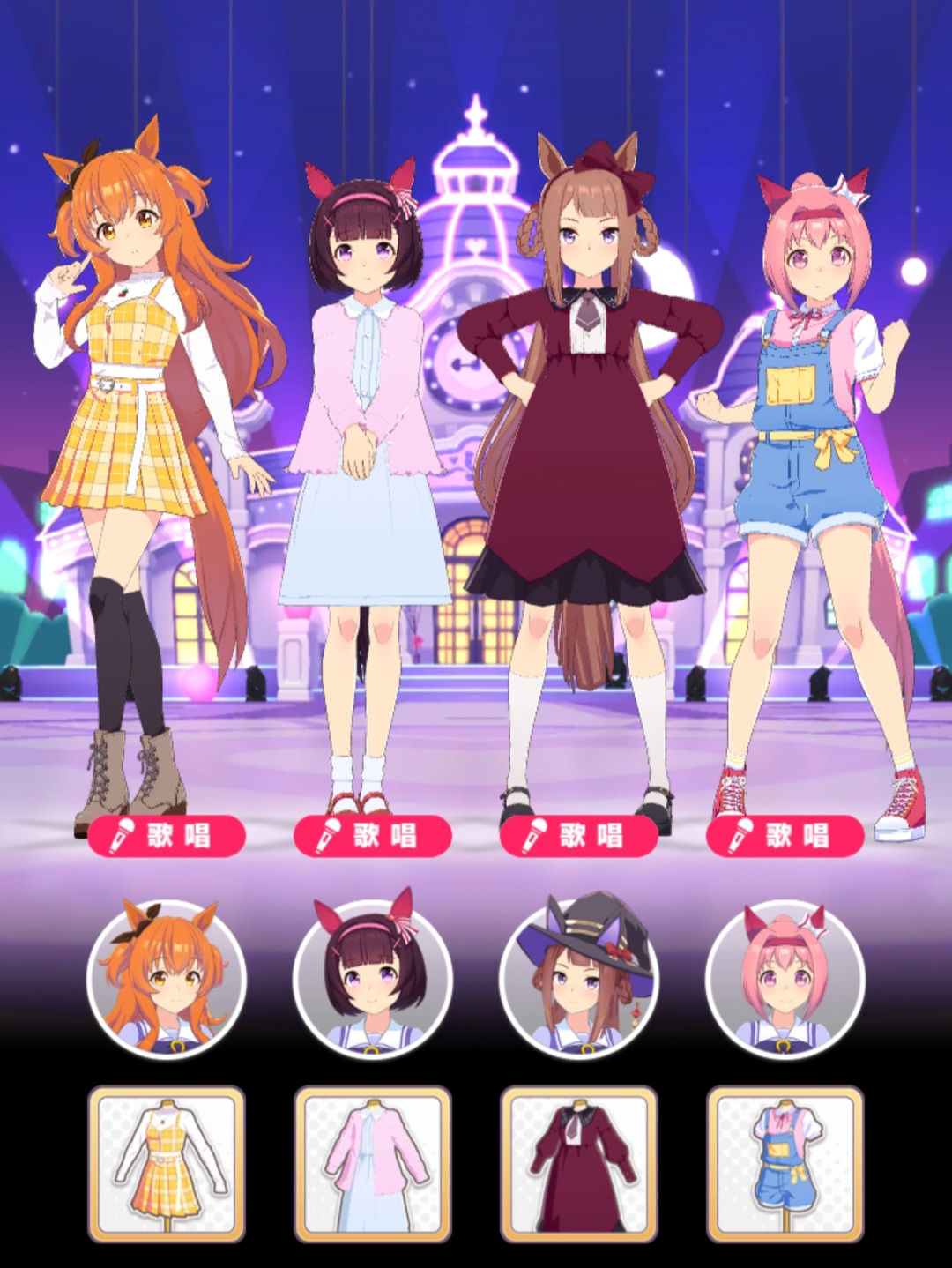Tap 歌唱 button under the orange-haired girl

pyautogui.click(x=166, y=835)
